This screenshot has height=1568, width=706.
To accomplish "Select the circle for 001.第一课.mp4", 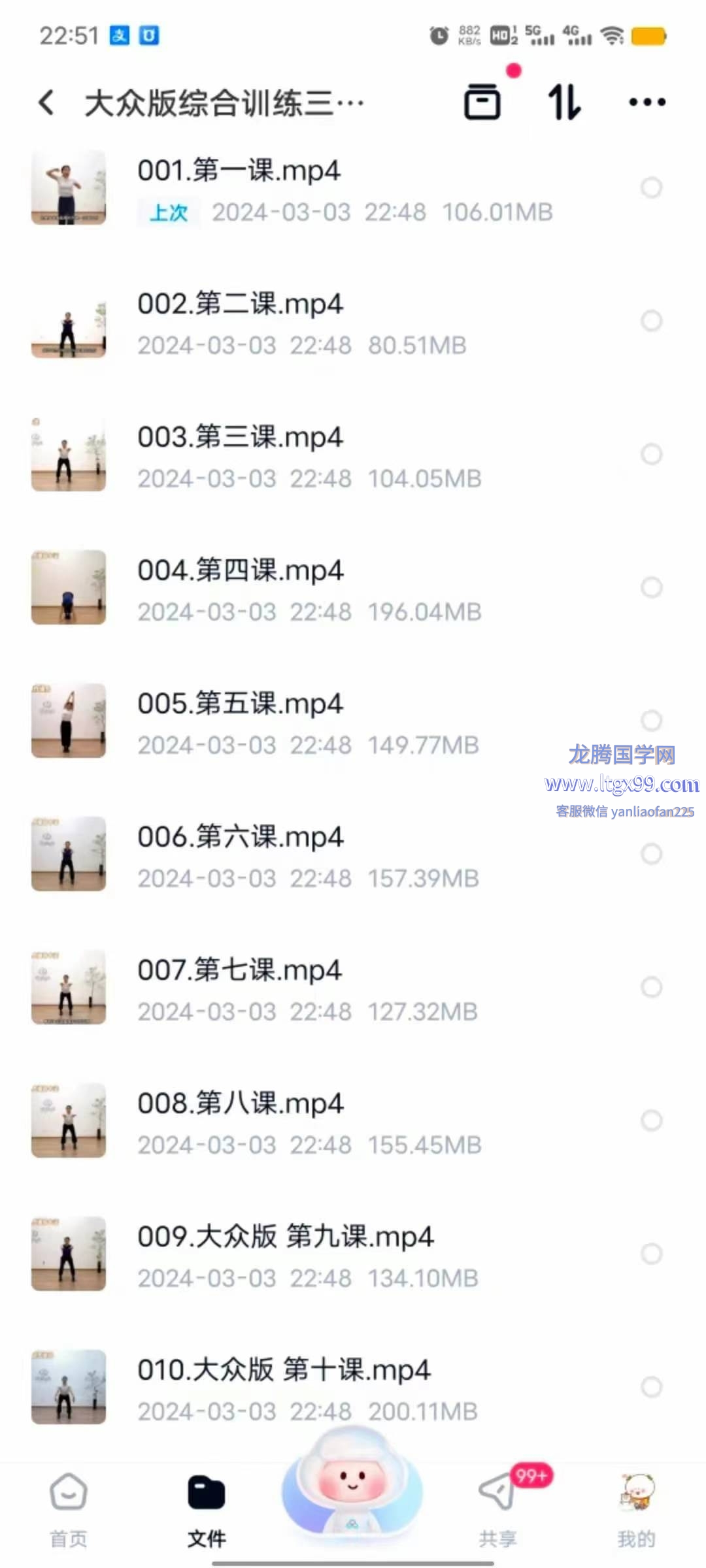I will (x=651, y=188).
